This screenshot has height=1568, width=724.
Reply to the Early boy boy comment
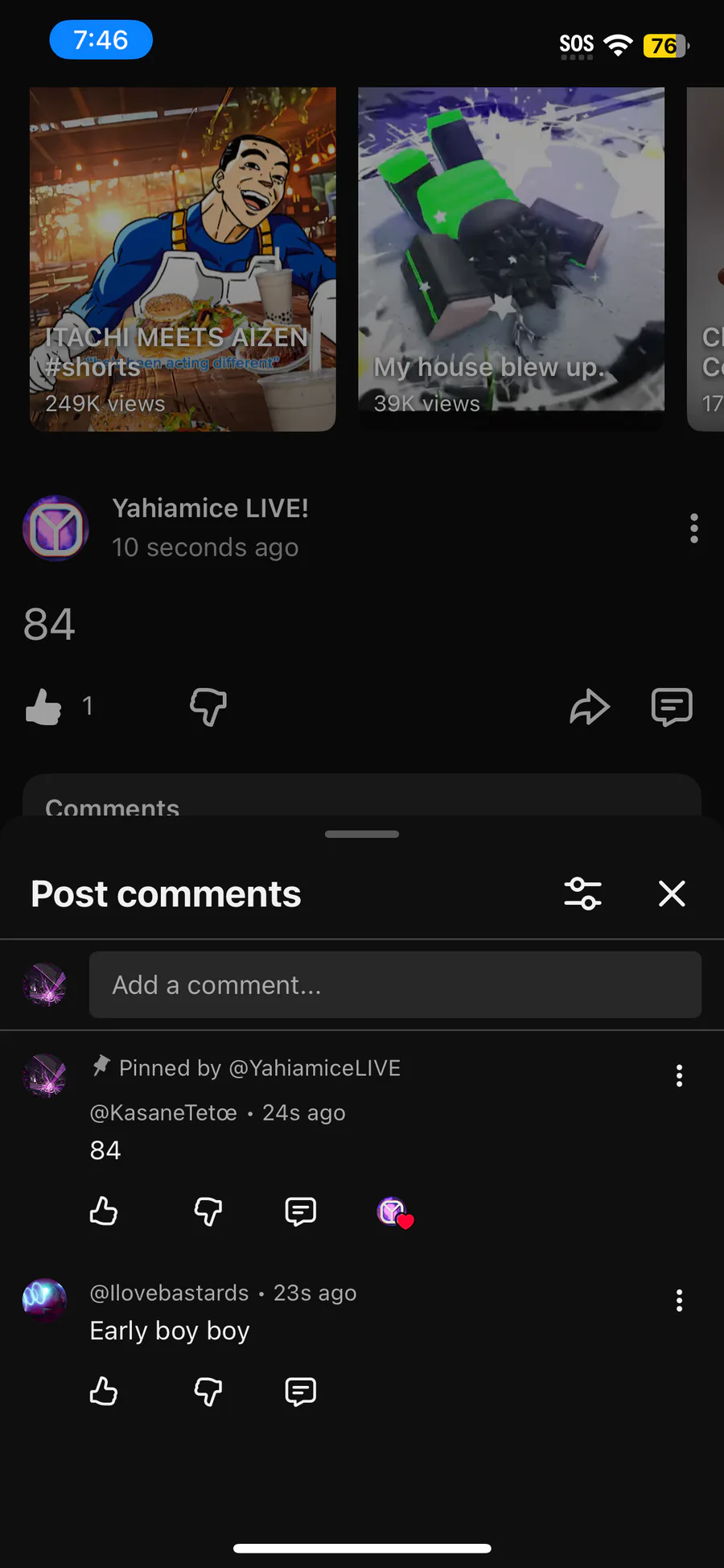pos(301,1391)
